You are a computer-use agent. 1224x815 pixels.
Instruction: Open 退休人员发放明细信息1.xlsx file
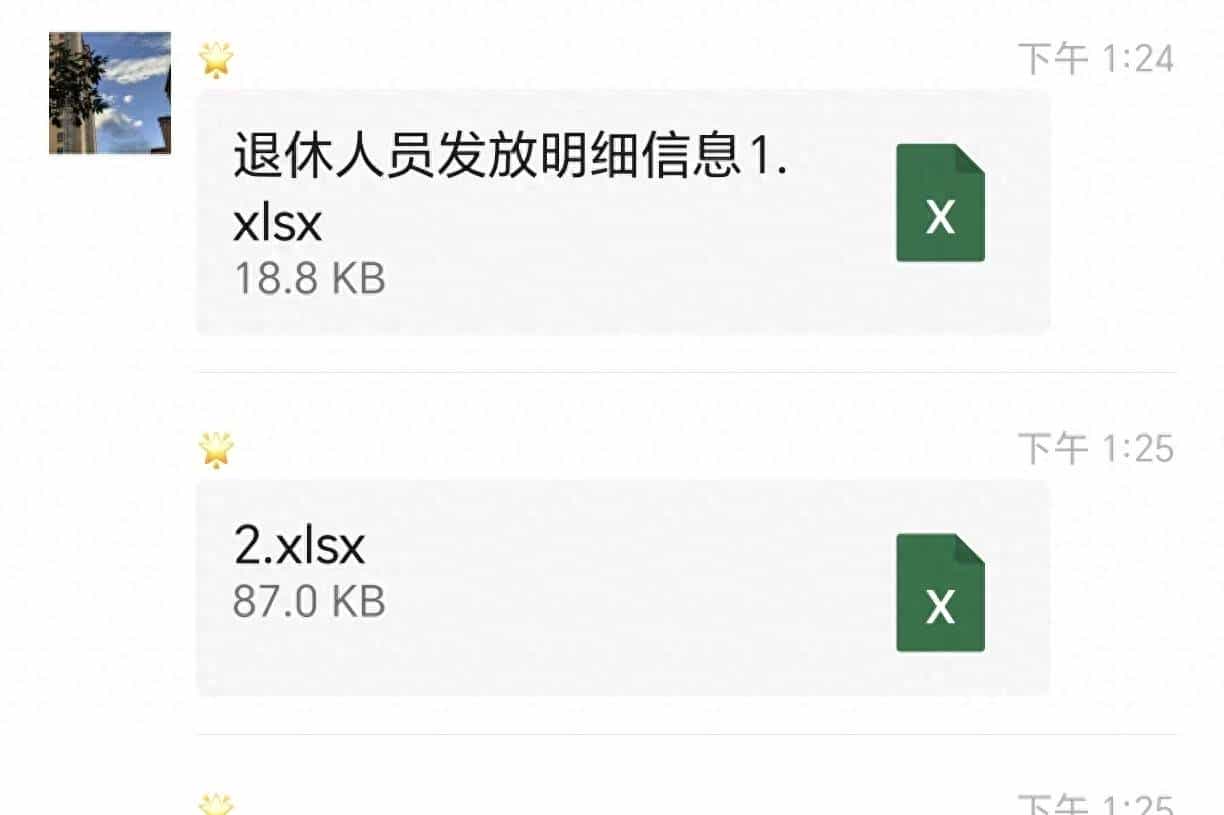622,212
